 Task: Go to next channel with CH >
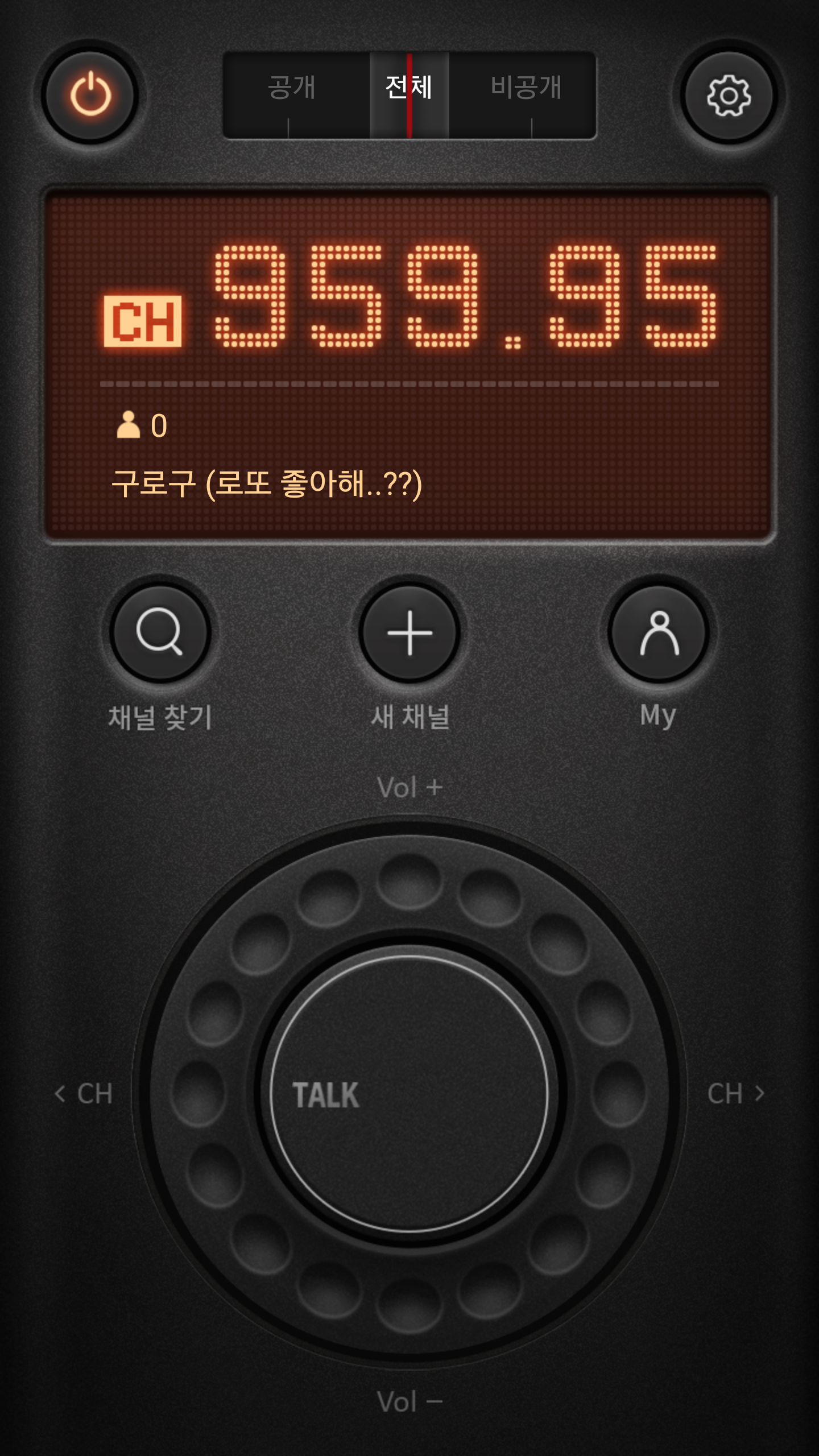point(735,1093)
